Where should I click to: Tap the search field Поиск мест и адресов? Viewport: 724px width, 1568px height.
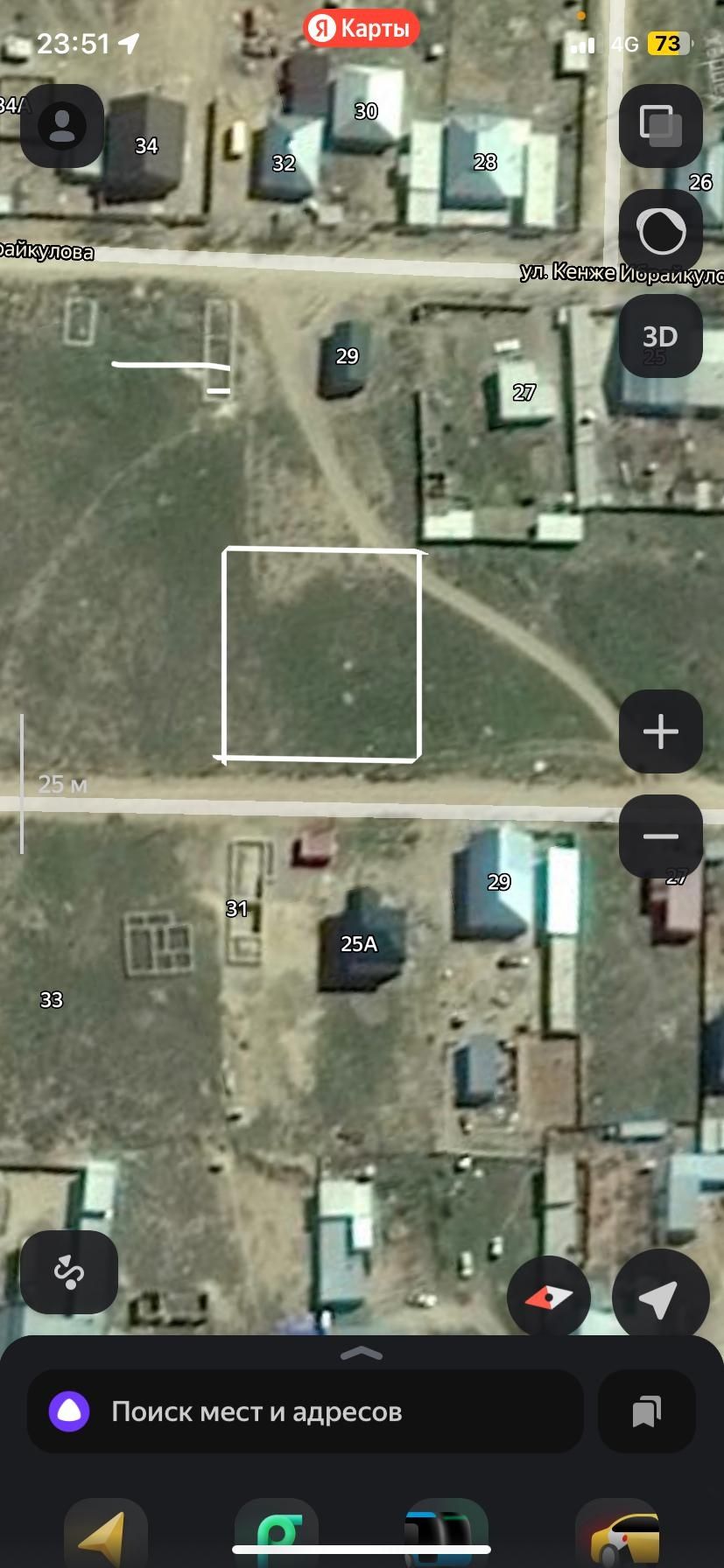pyautogui.click(x=306, y=1411)
